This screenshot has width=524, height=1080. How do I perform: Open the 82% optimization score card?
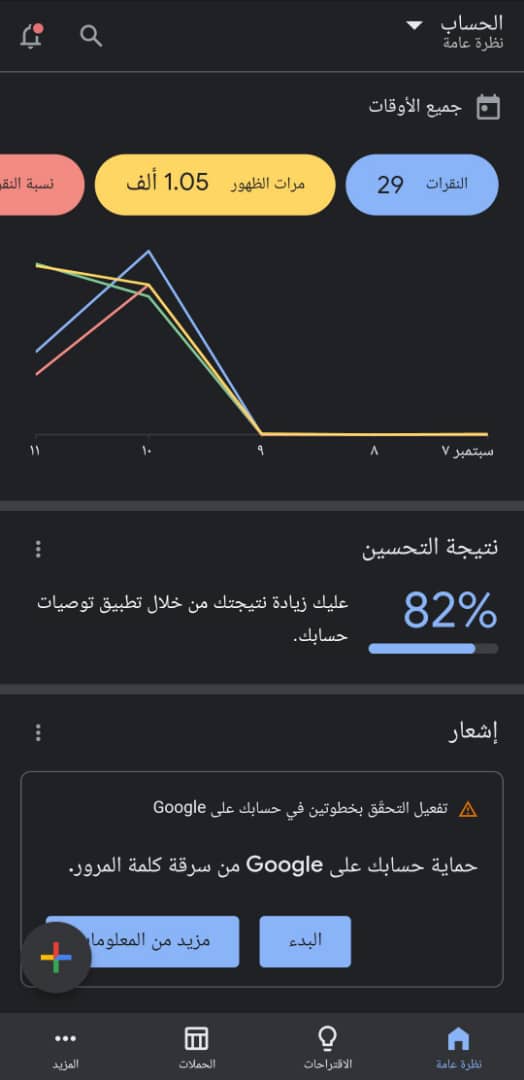262,598
